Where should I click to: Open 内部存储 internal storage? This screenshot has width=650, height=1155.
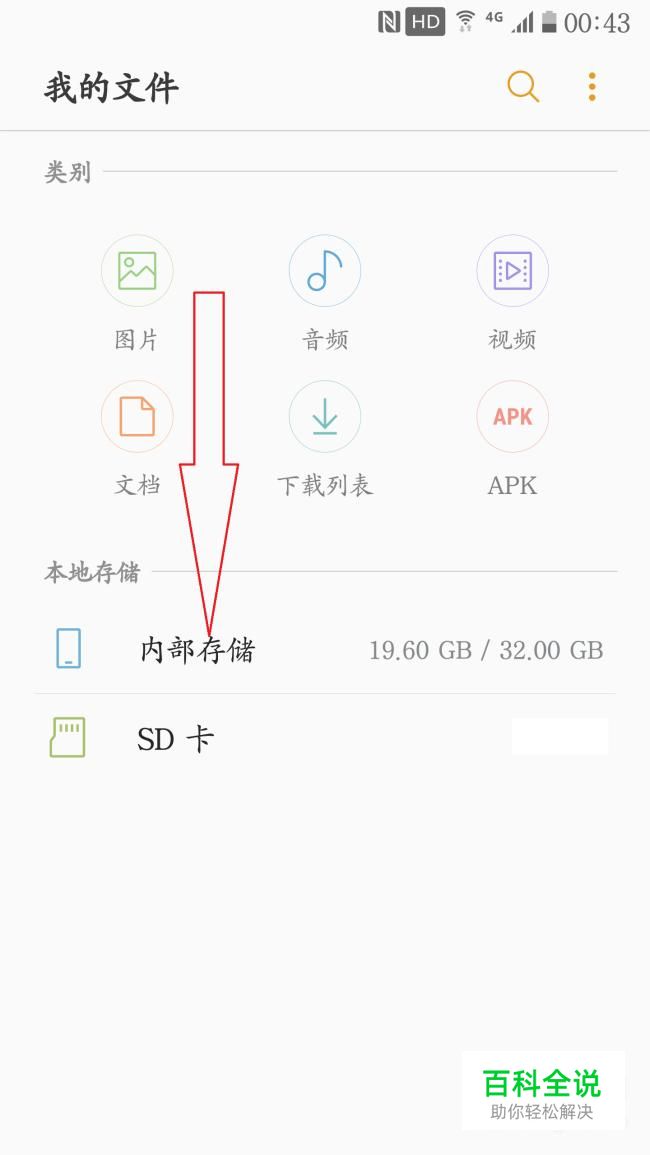click(325, 651)
